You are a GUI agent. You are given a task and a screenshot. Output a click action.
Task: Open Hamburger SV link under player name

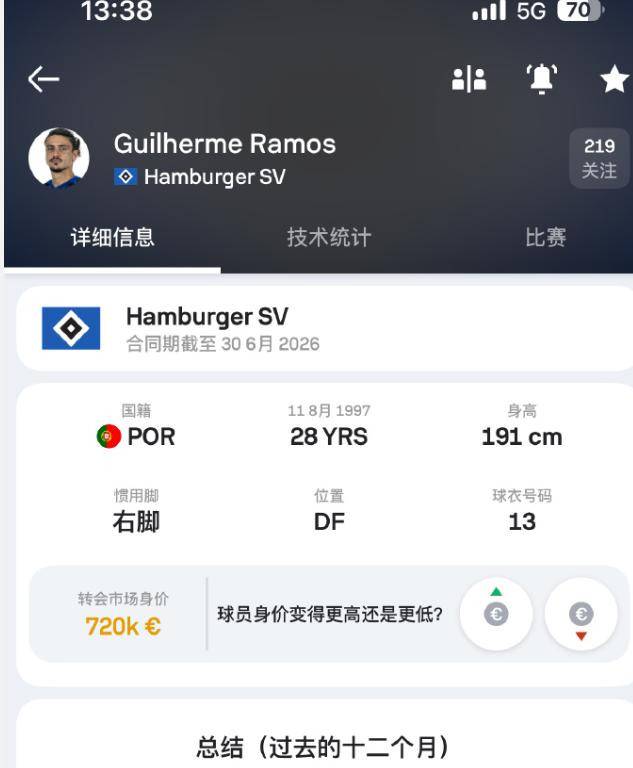click(214, 177)
